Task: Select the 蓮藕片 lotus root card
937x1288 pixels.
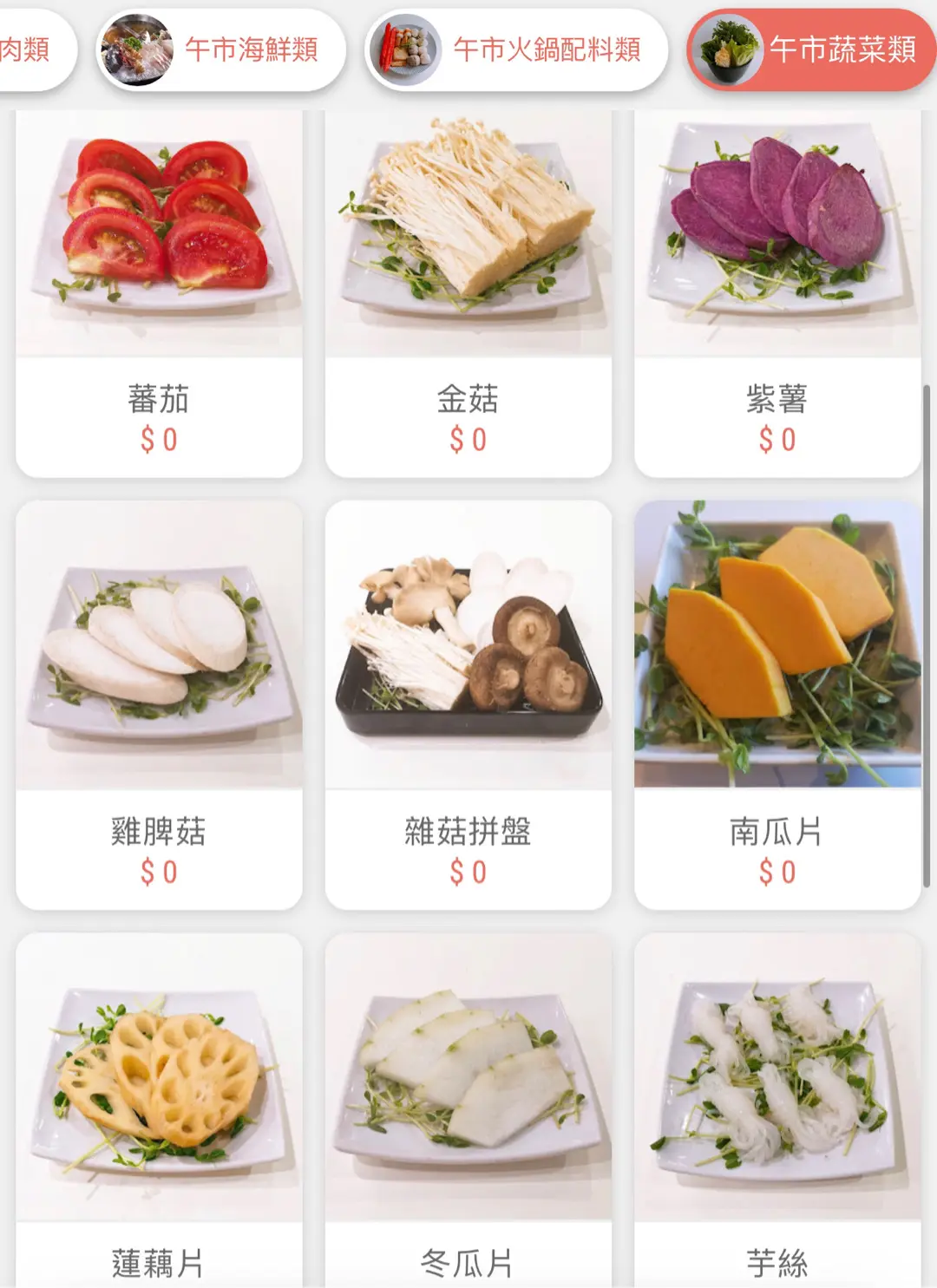Action: tap(159, 1110)
